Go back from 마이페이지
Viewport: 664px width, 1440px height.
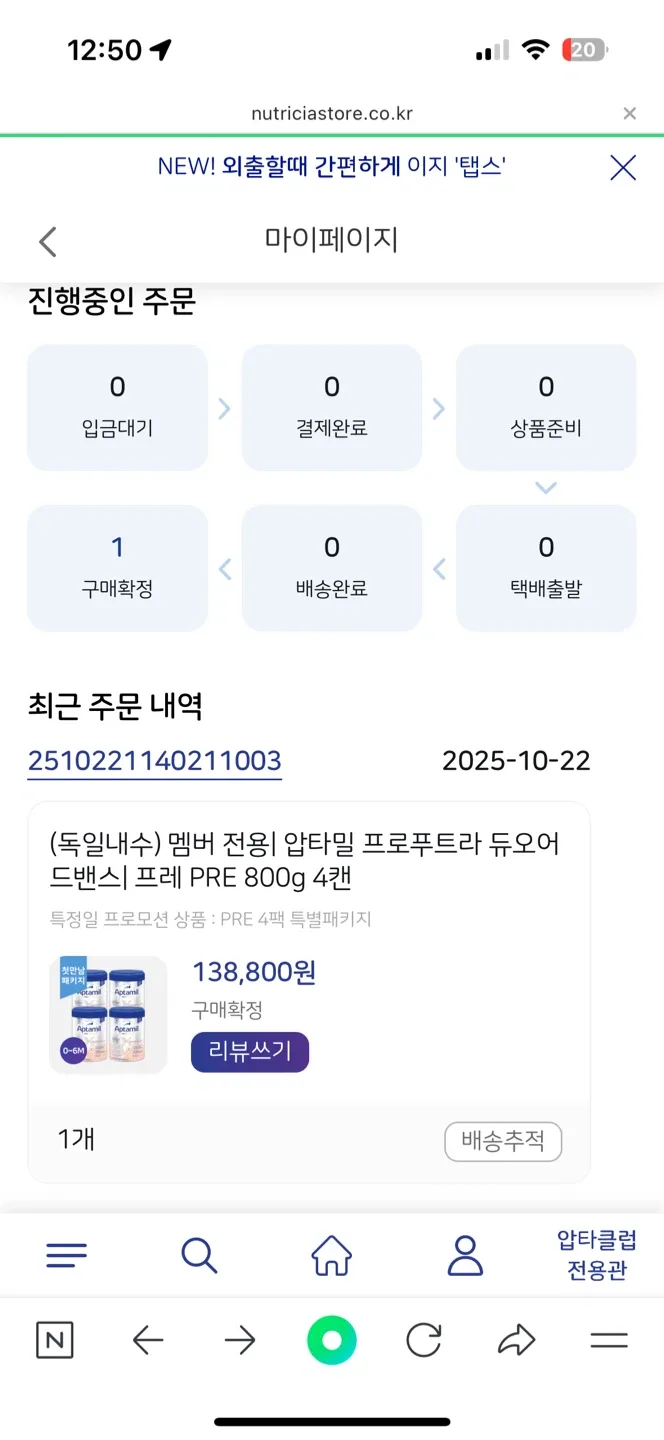coord(48,241)
